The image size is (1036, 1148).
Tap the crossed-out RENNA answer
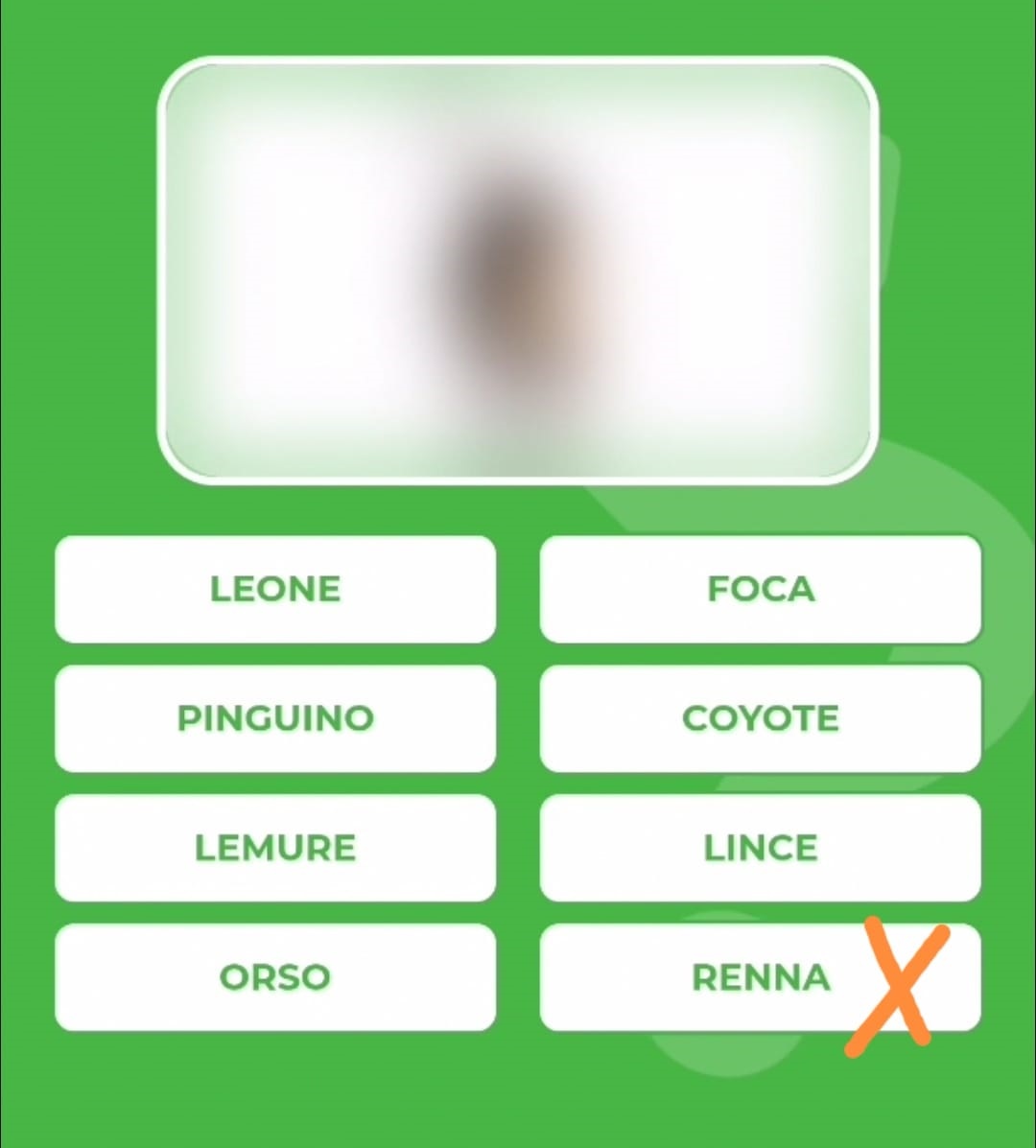761,977
